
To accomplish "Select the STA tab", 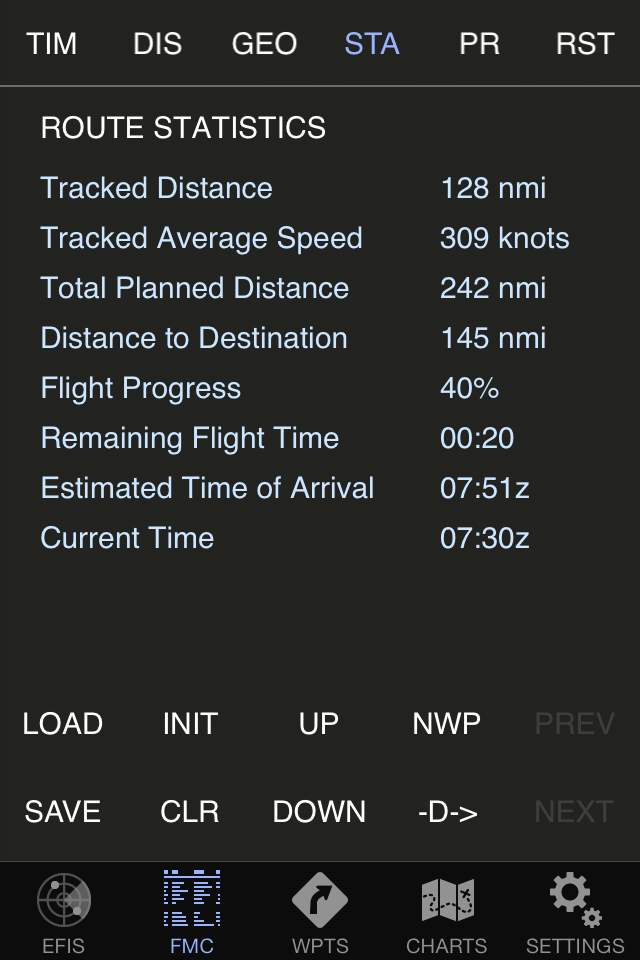I will (x=372, y=44).
